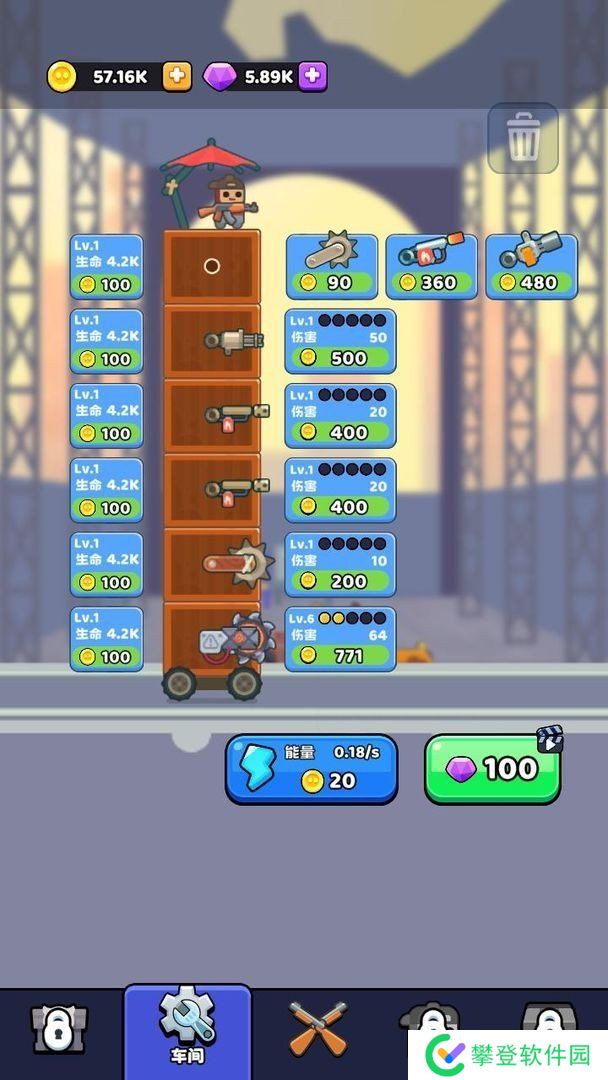Buy the cannon weapon for 480 coins
608x1080 pixels.
point(531,266)
